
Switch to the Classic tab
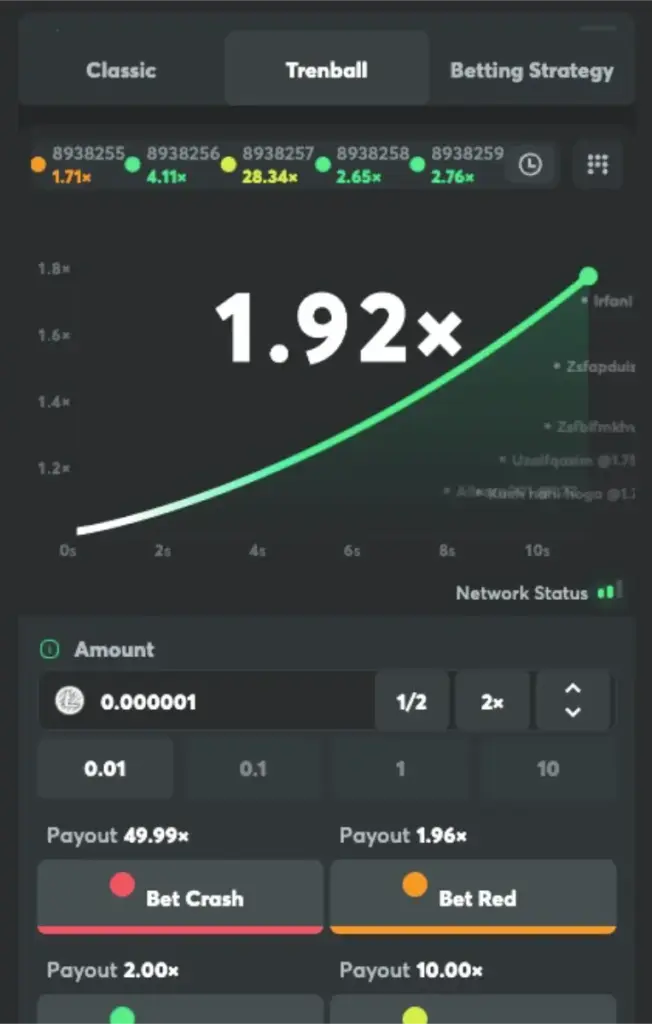(121, 70)
